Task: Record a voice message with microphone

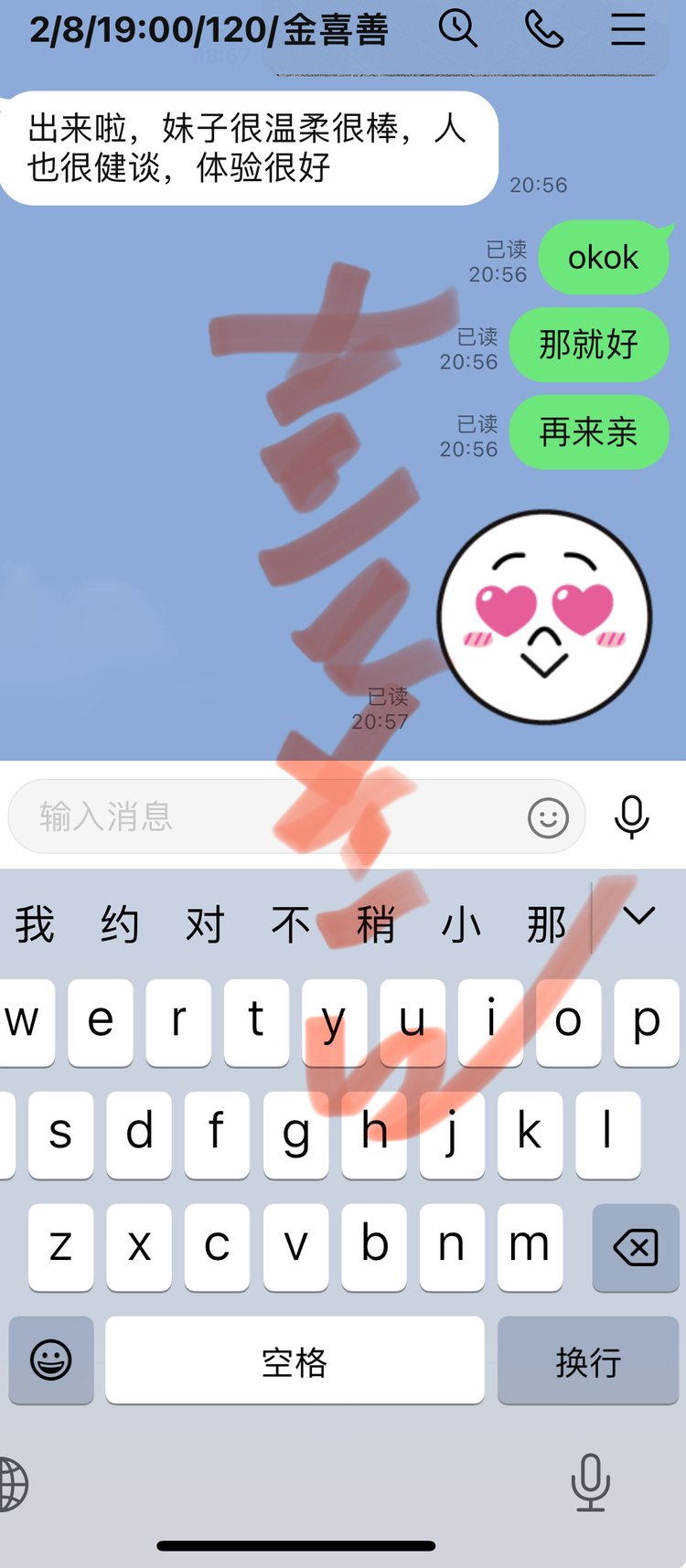Action: [x=631, y=816]
